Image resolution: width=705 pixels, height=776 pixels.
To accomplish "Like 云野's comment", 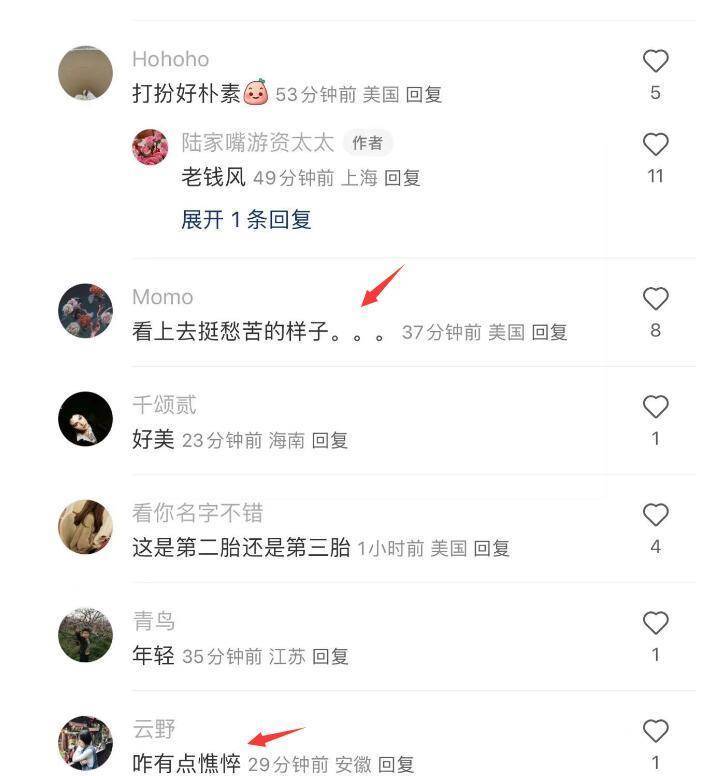I will [x=655, y=731].
